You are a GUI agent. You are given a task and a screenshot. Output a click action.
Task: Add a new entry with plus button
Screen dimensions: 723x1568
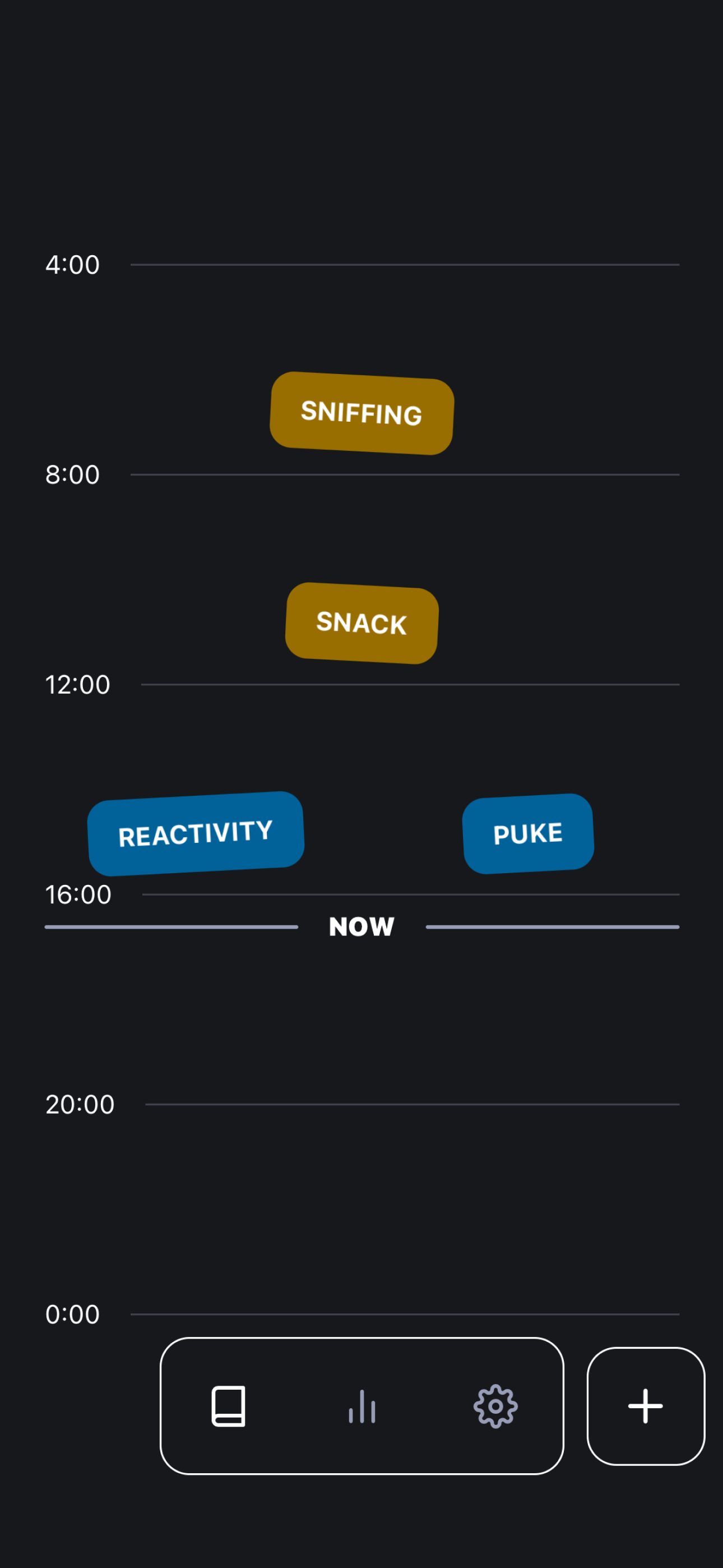coord(646,1406)
